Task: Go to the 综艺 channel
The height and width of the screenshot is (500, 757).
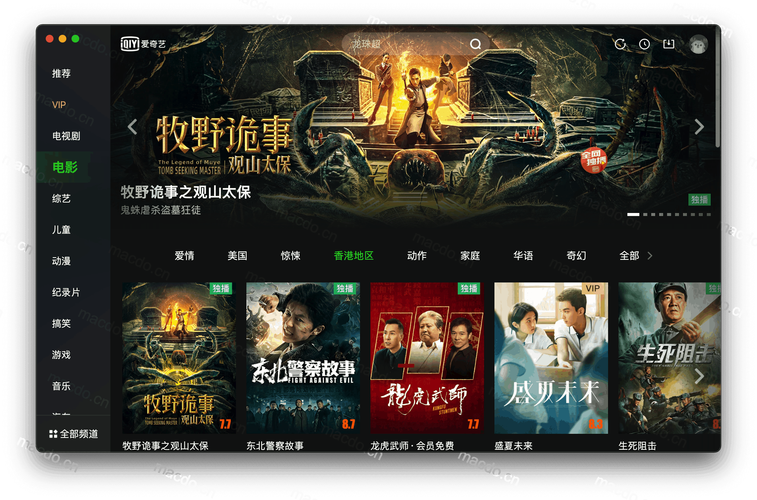Action: [x=62, y=199]
